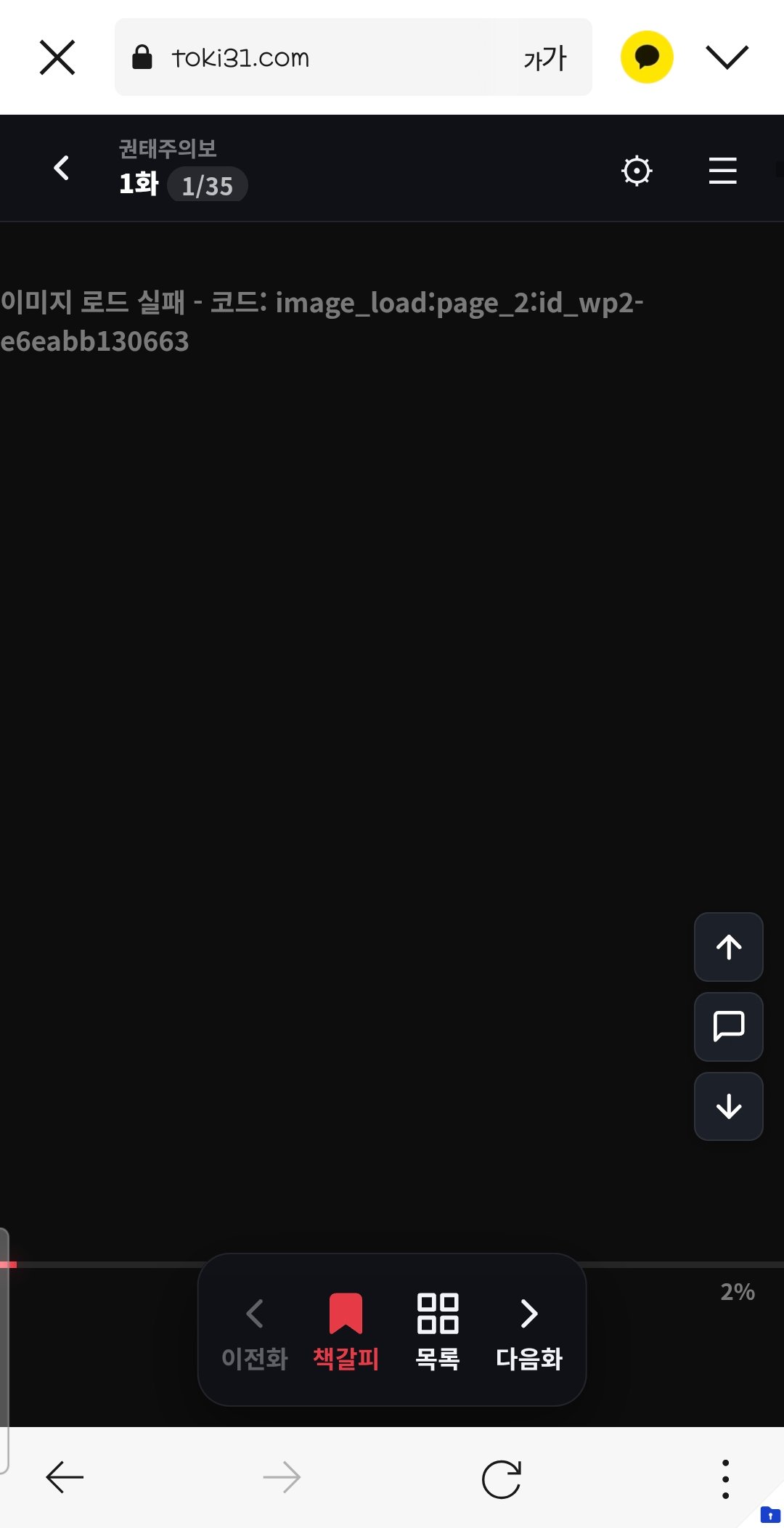Toggle the 책갈피 bookmark
Viewport: 784px width, 1528px height.
click(346, 1332)
